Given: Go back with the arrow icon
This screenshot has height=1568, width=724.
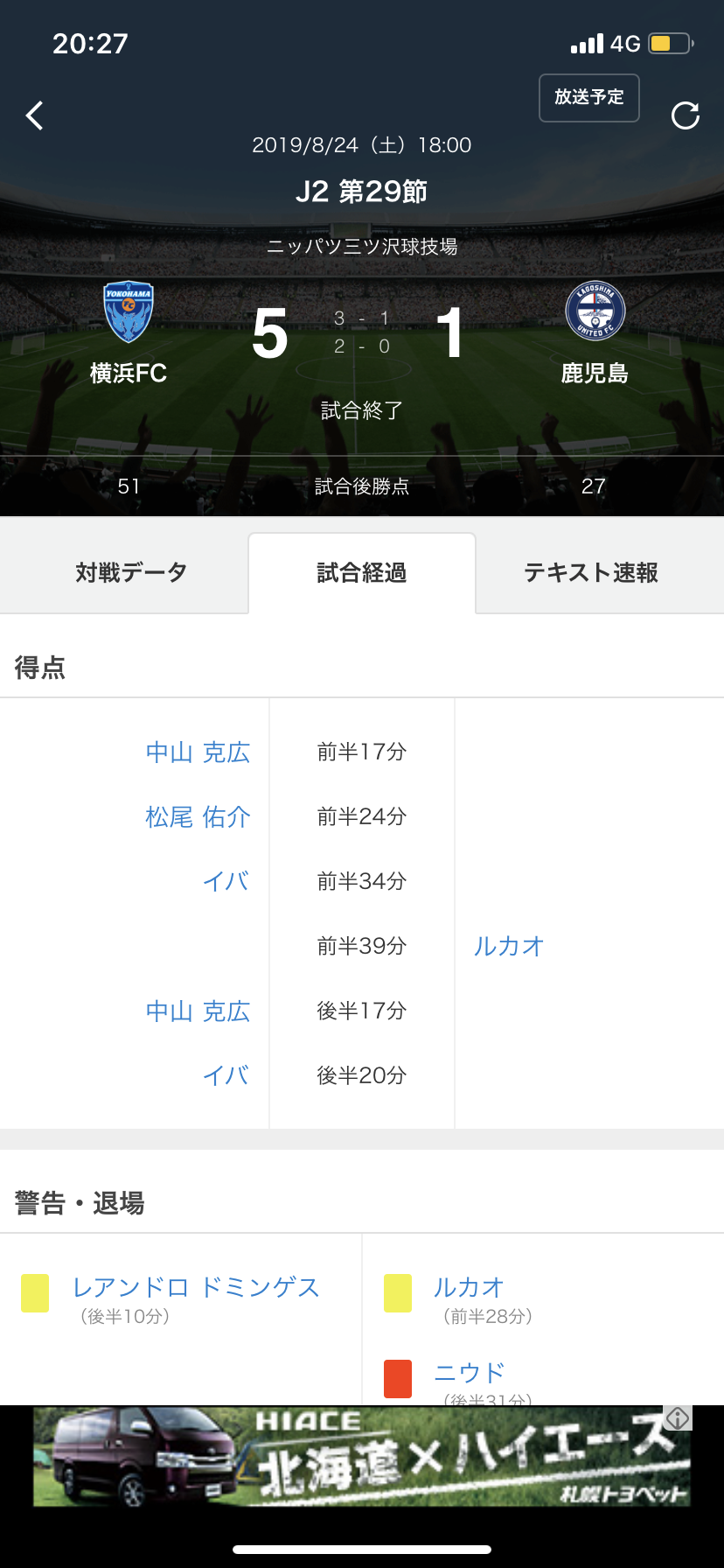Looking at the screenshot, I should pyautogui.click(x=35, y=115).
